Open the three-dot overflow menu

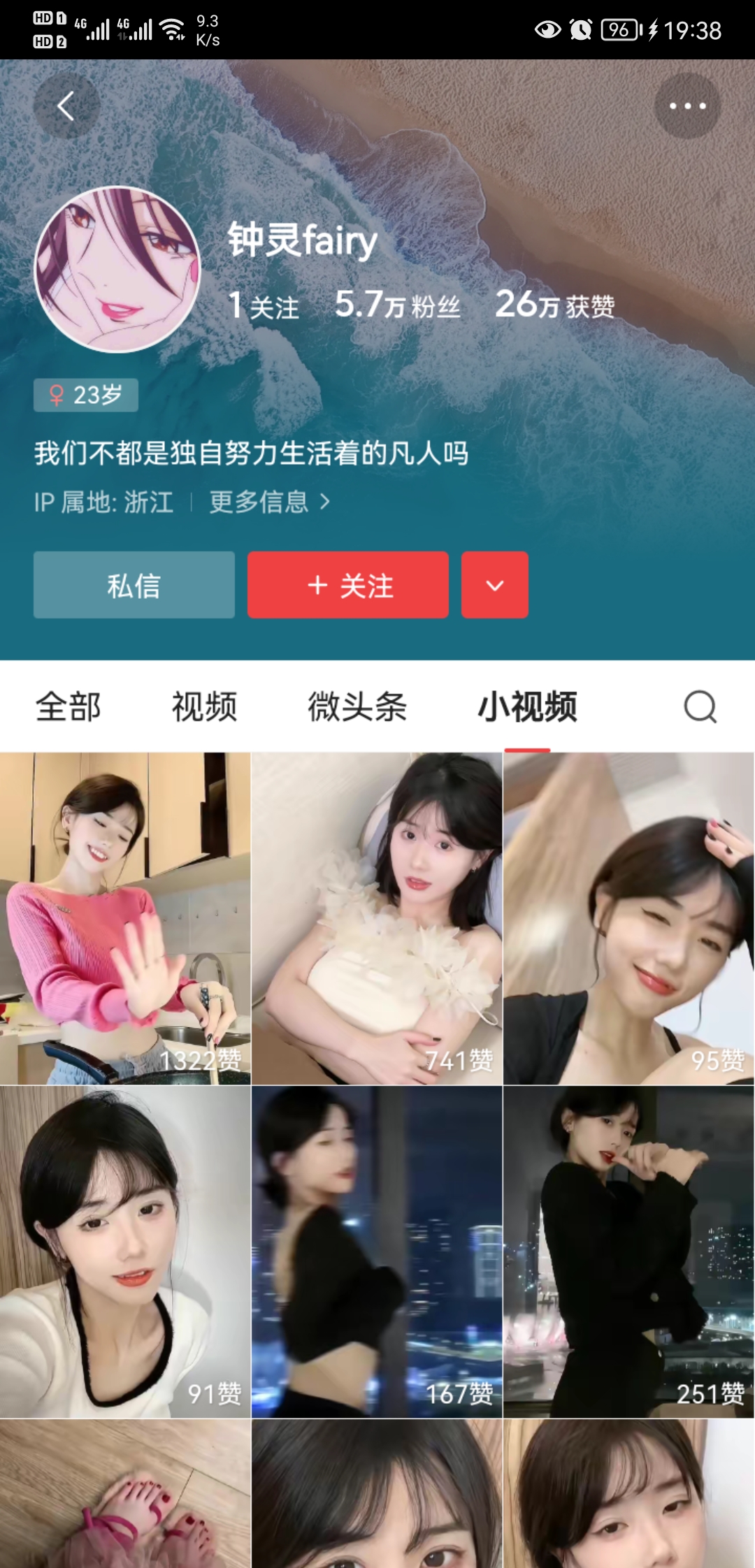[x=687, y=106]
